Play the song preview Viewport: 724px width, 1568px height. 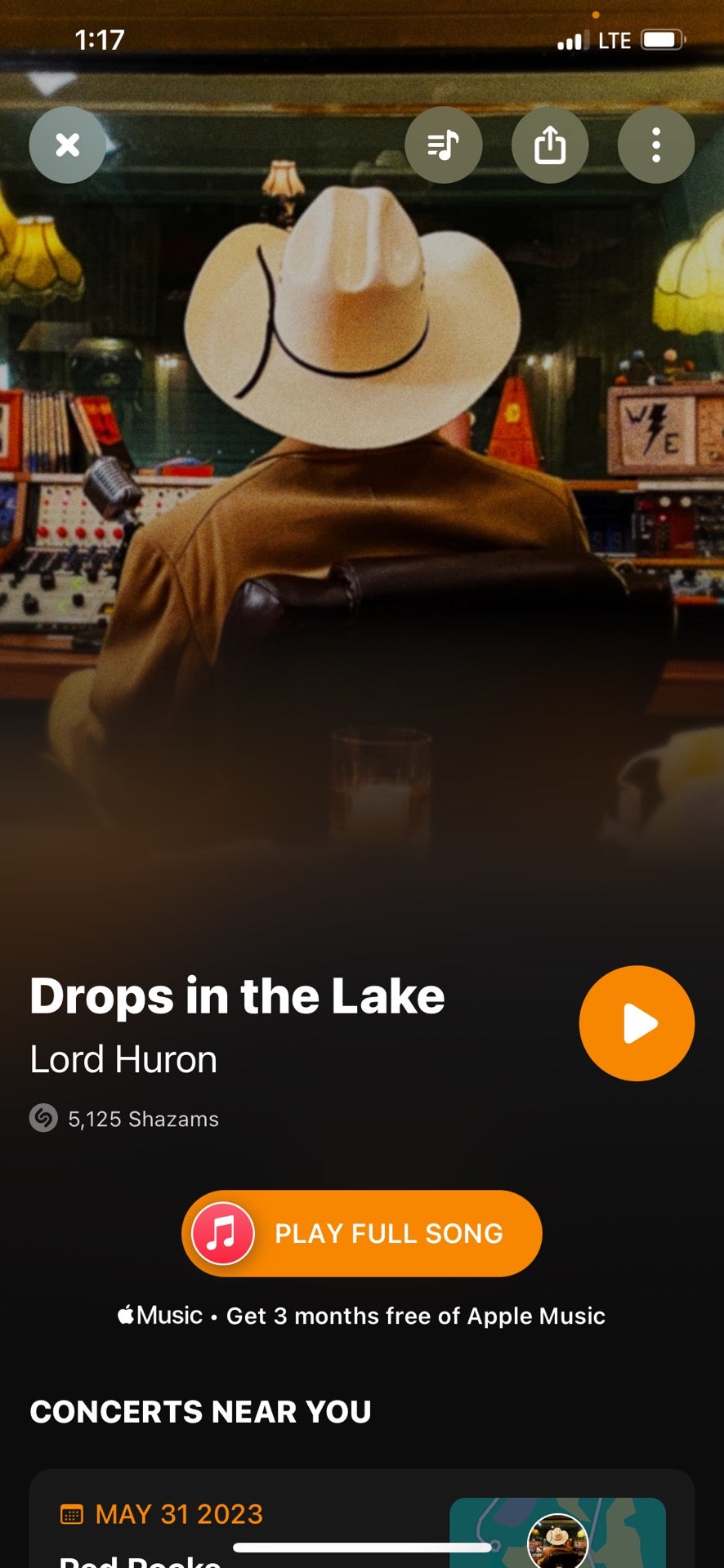click(x=637, y=1023)
